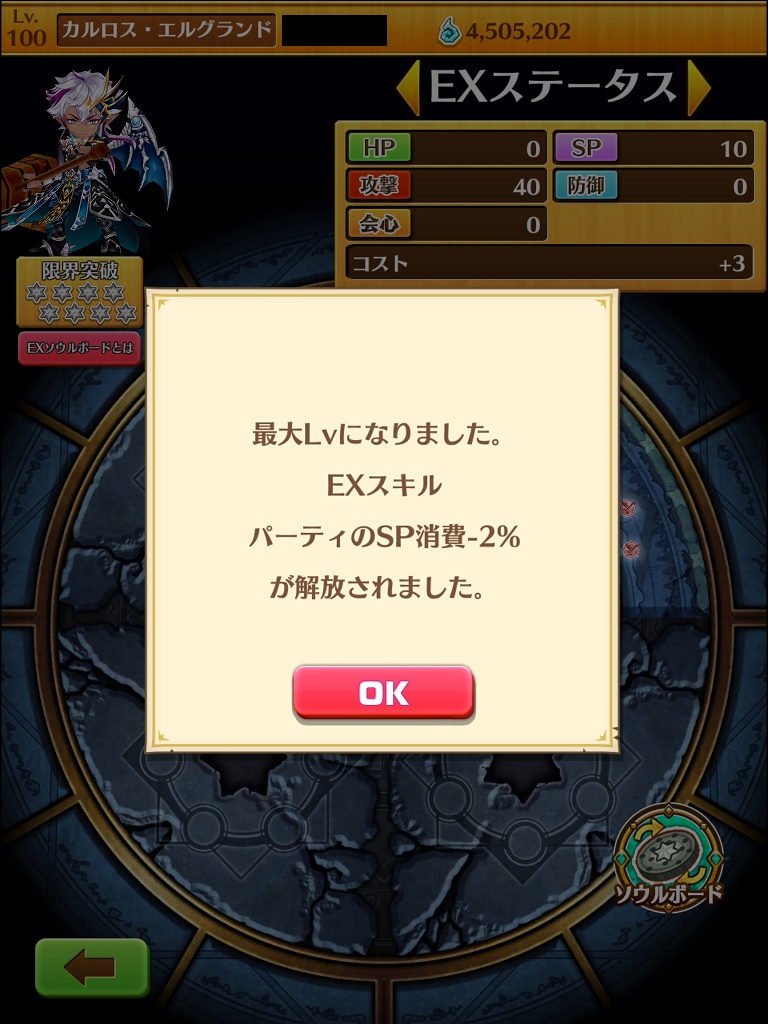Open the EXソウルボードとは help button
Screen dimensions: 768x1024
79,348
